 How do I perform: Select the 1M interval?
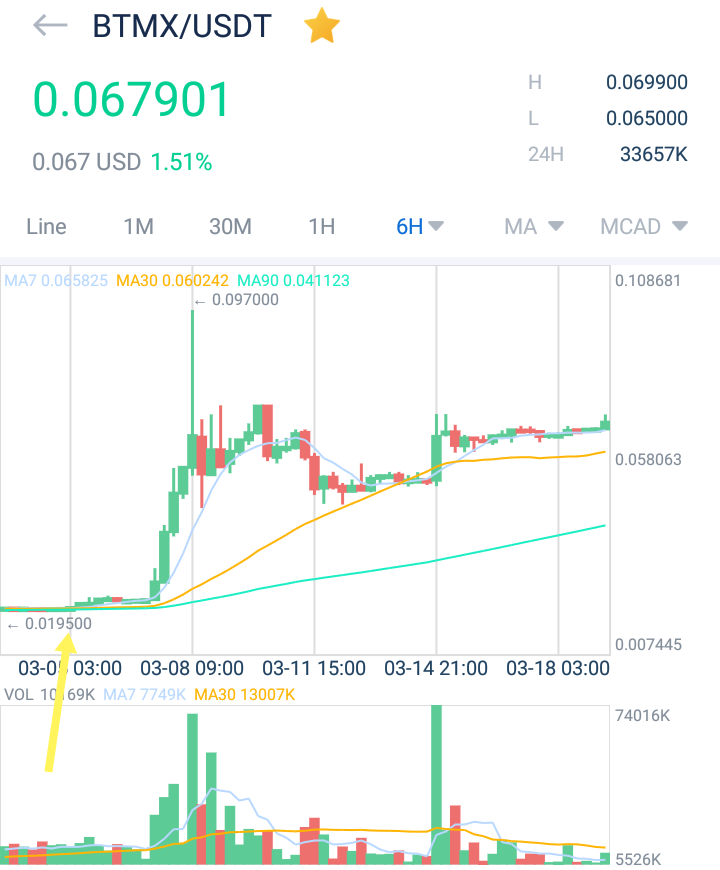138,226
